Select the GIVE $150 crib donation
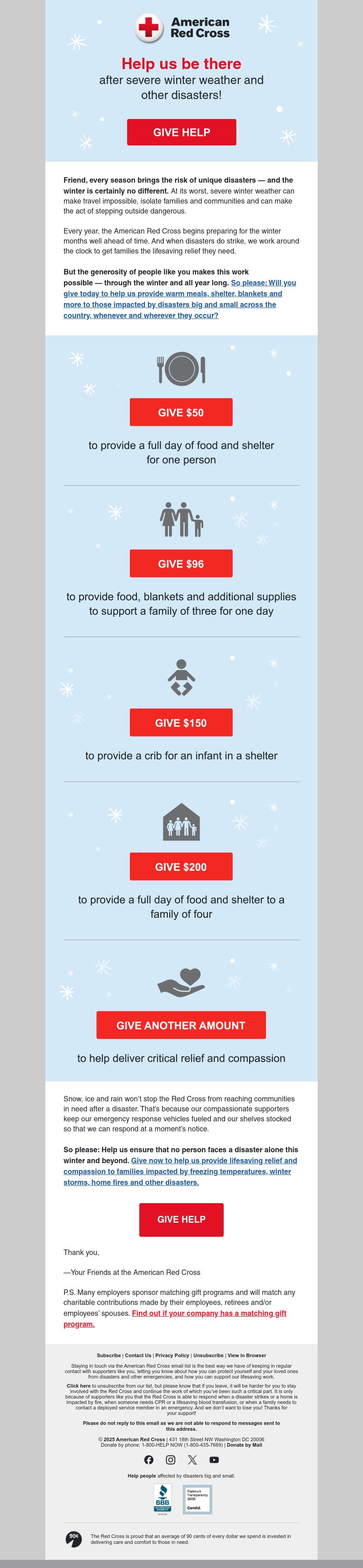This screenshot has width=363, height=1568. (181, 722)
